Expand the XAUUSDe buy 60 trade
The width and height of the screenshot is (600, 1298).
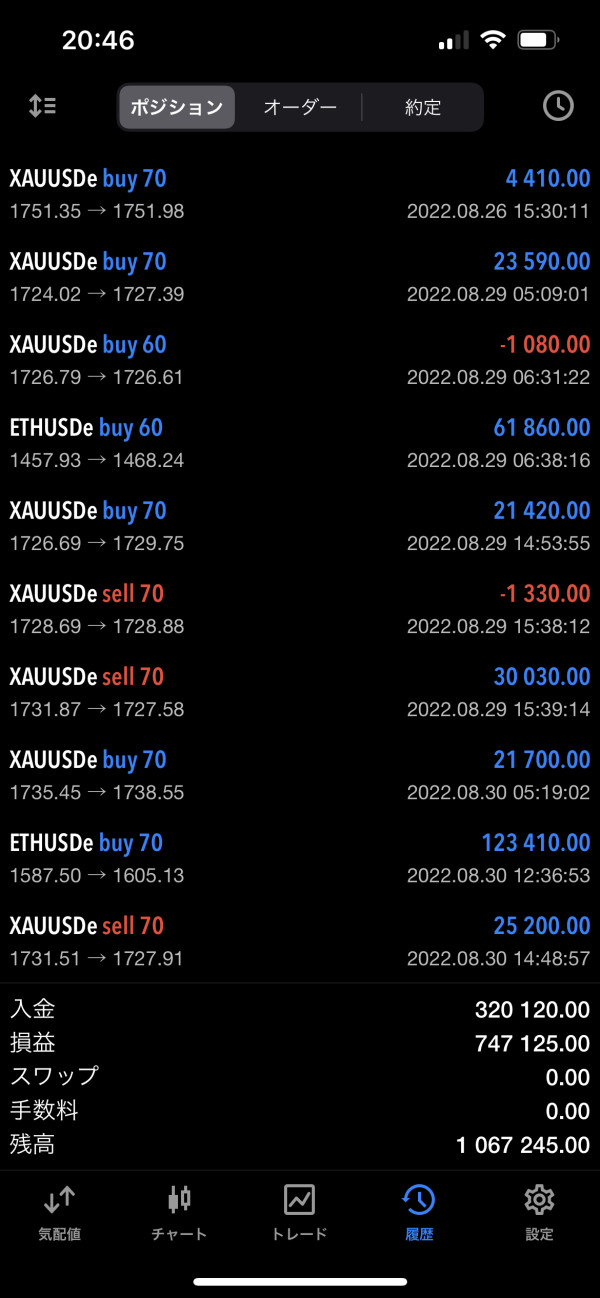300,360
